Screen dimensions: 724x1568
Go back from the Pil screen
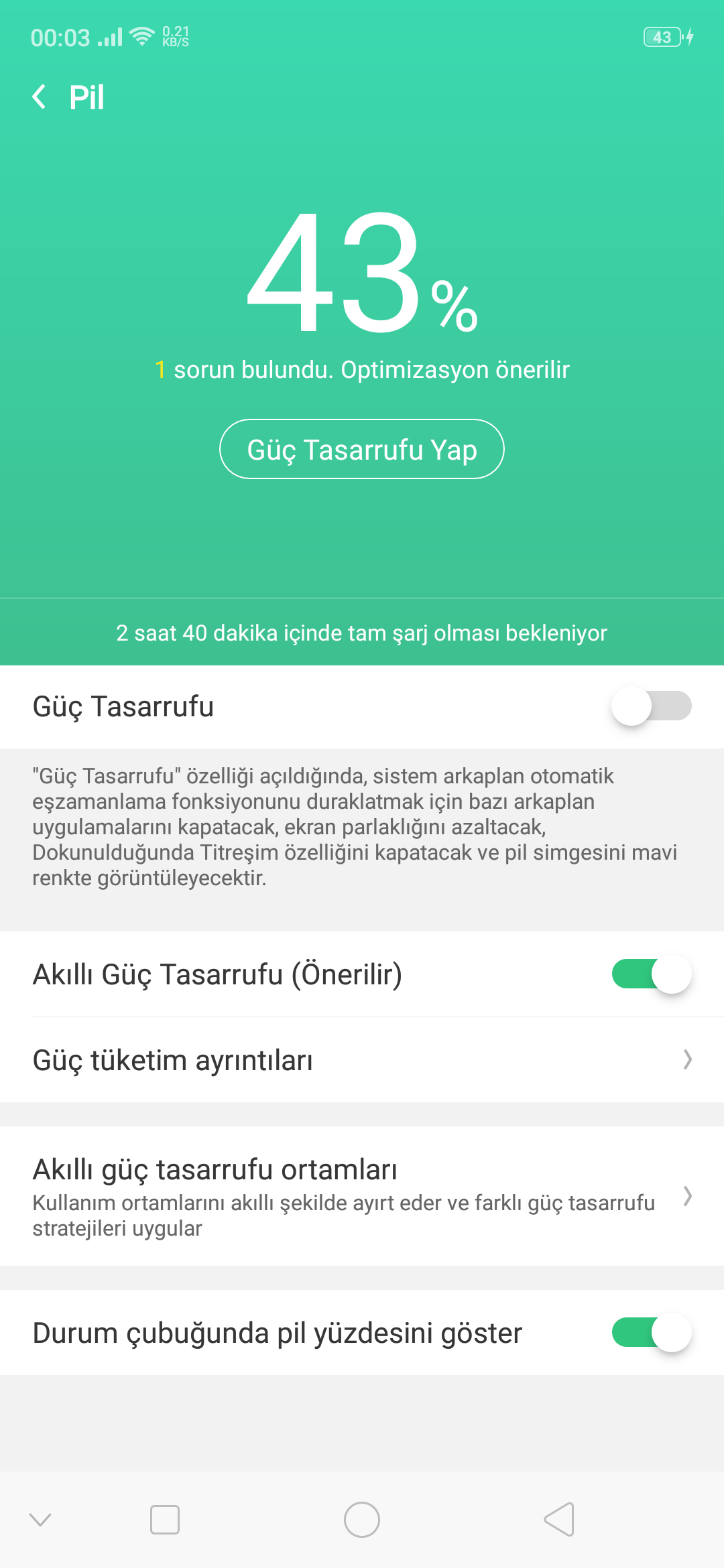click(x=40, y=97)
